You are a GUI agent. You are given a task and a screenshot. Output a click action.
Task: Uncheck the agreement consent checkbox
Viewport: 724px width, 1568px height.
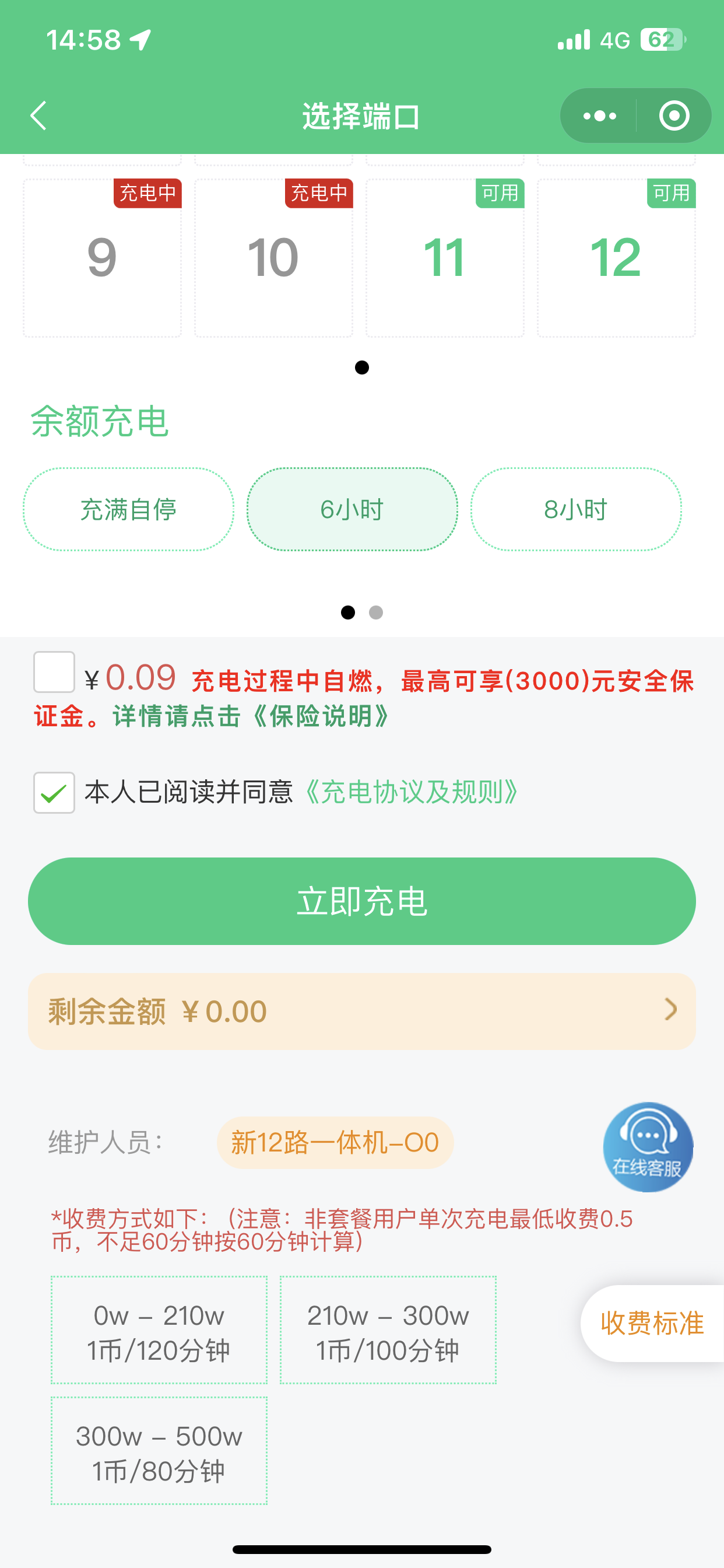54,793
